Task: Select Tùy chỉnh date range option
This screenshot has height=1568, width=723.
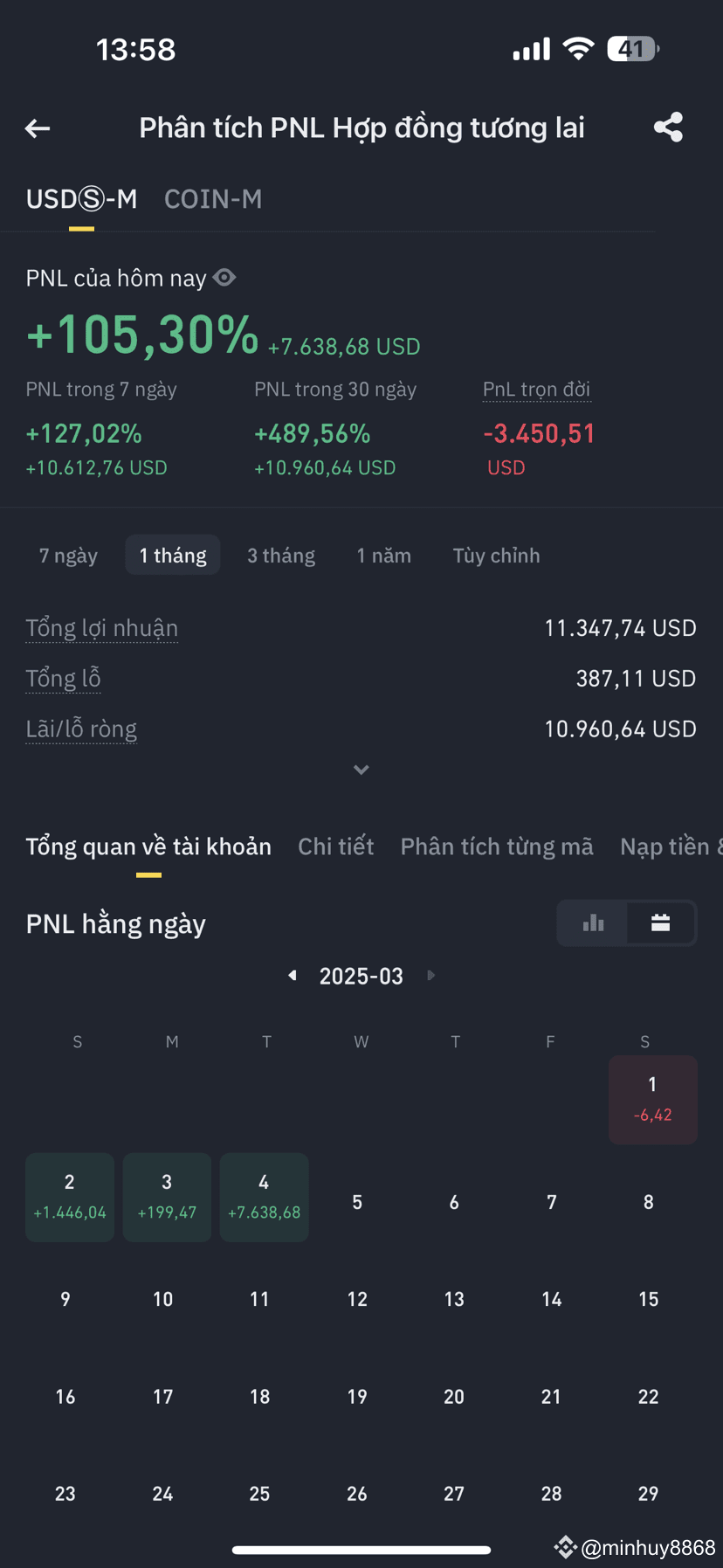Action: (x=496, y=555)
